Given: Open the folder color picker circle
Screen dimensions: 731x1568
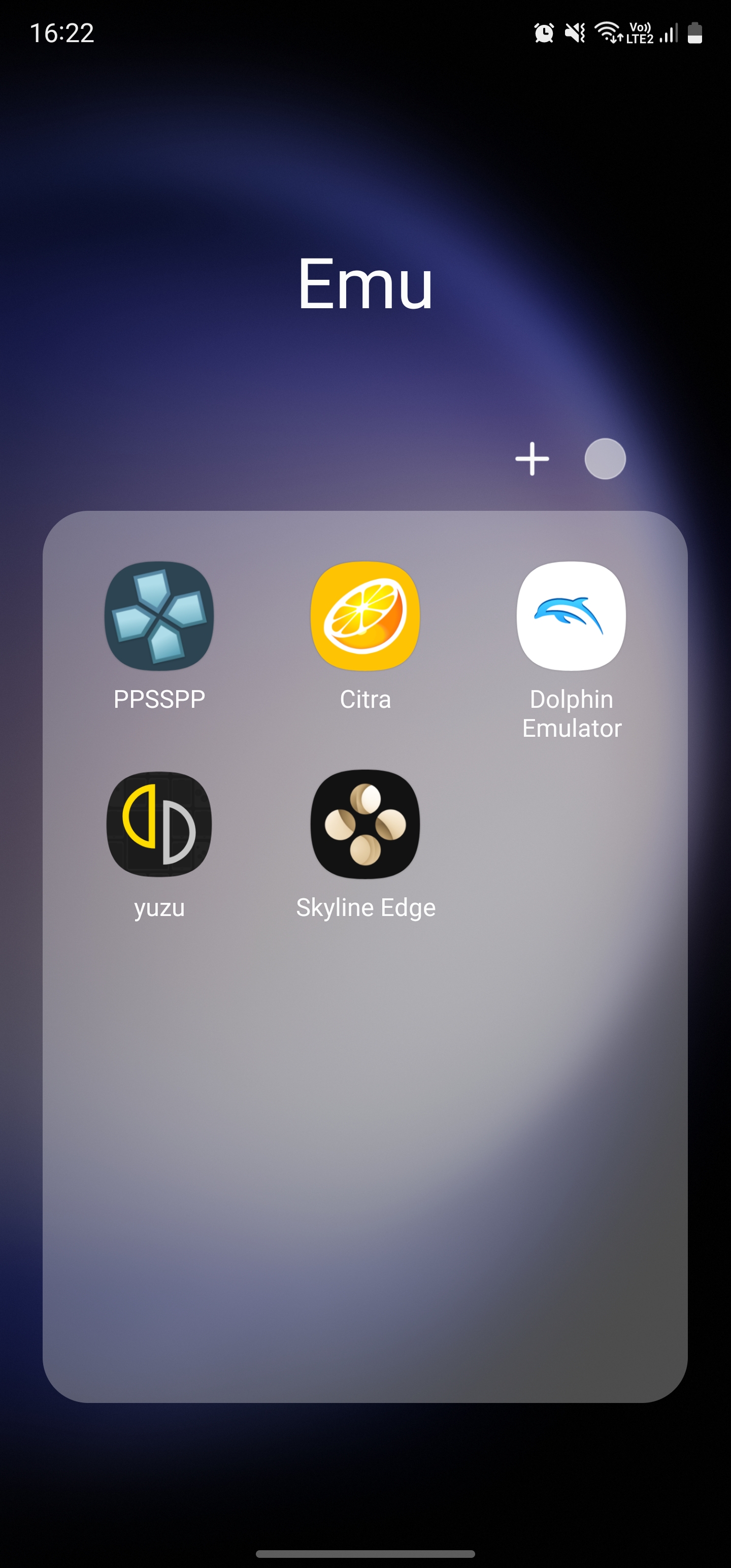Looking at the screenshot, I should tap(605, 459).
